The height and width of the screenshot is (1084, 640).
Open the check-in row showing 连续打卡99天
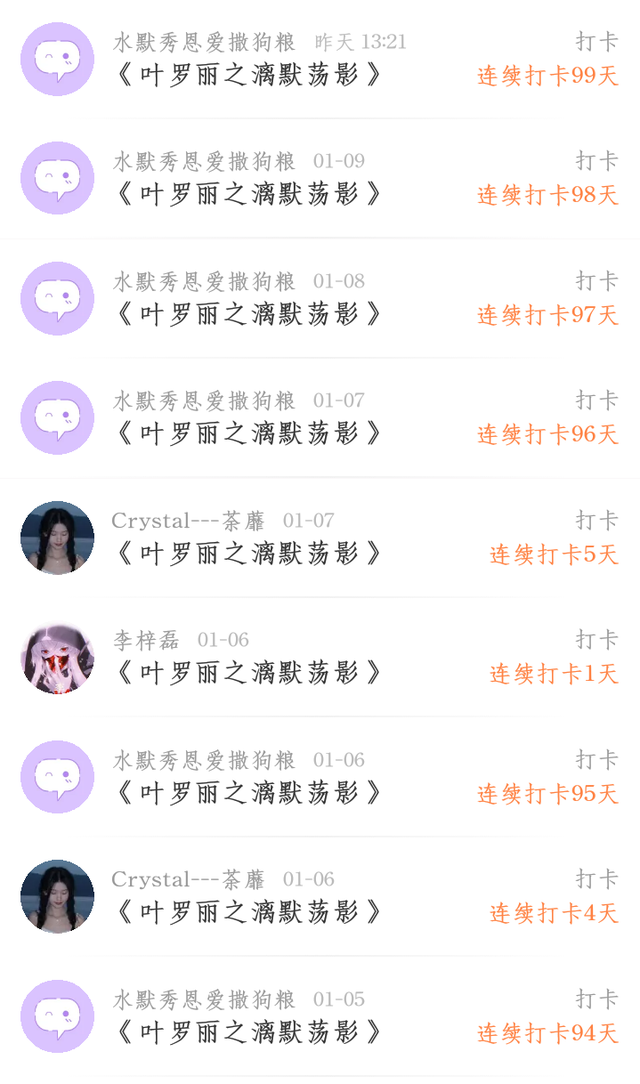tap(320, 59)
